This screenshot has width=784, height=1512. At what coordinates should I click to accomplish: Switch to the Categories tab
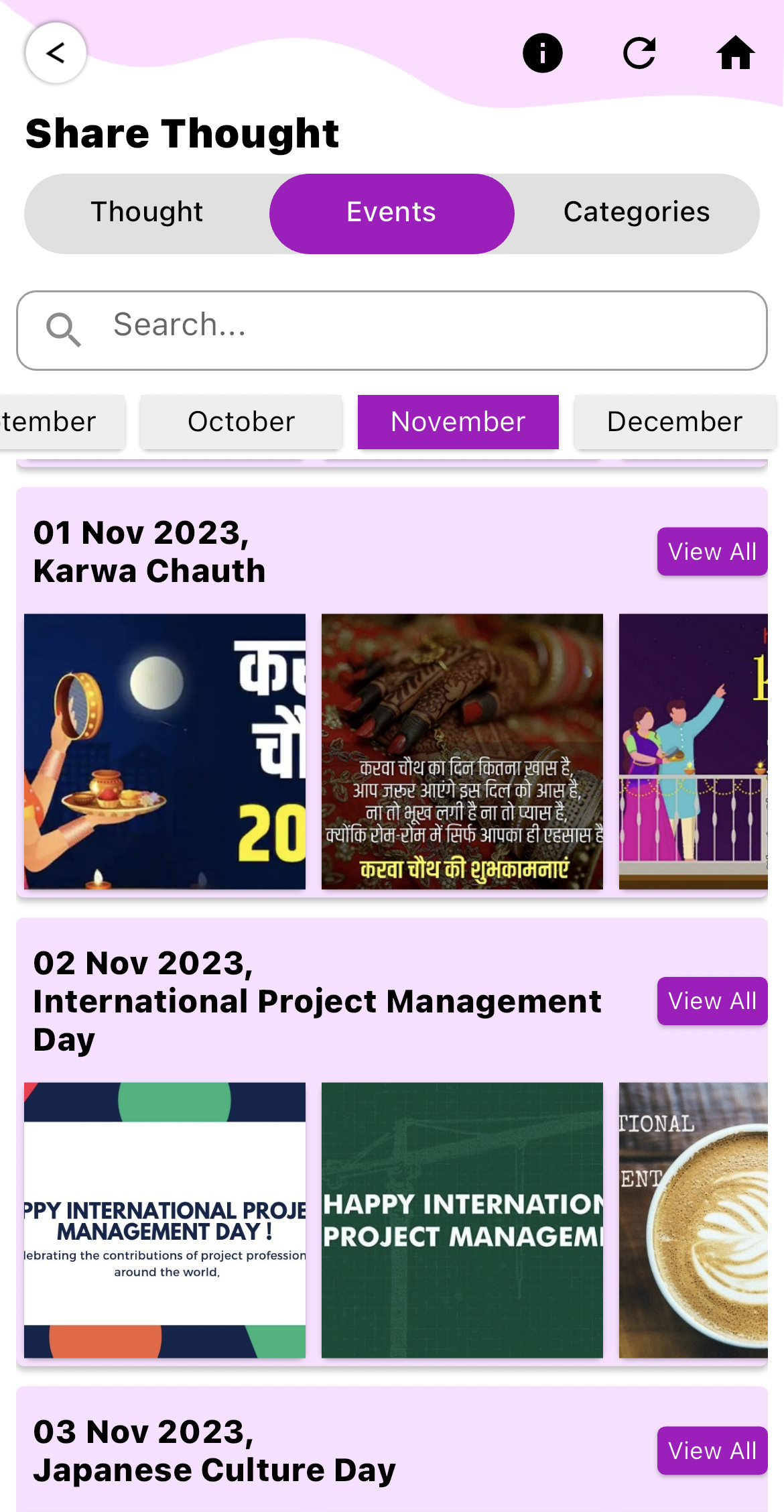point(636,213)
